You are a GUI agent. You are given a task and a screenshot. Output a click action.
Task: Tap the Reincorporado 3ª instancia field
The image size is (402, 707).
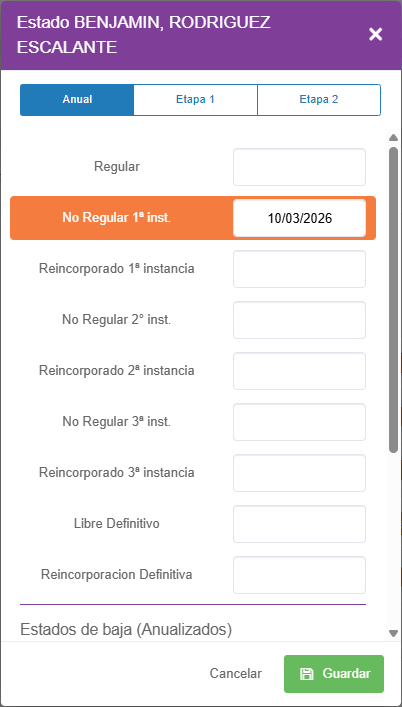(299, 473)
